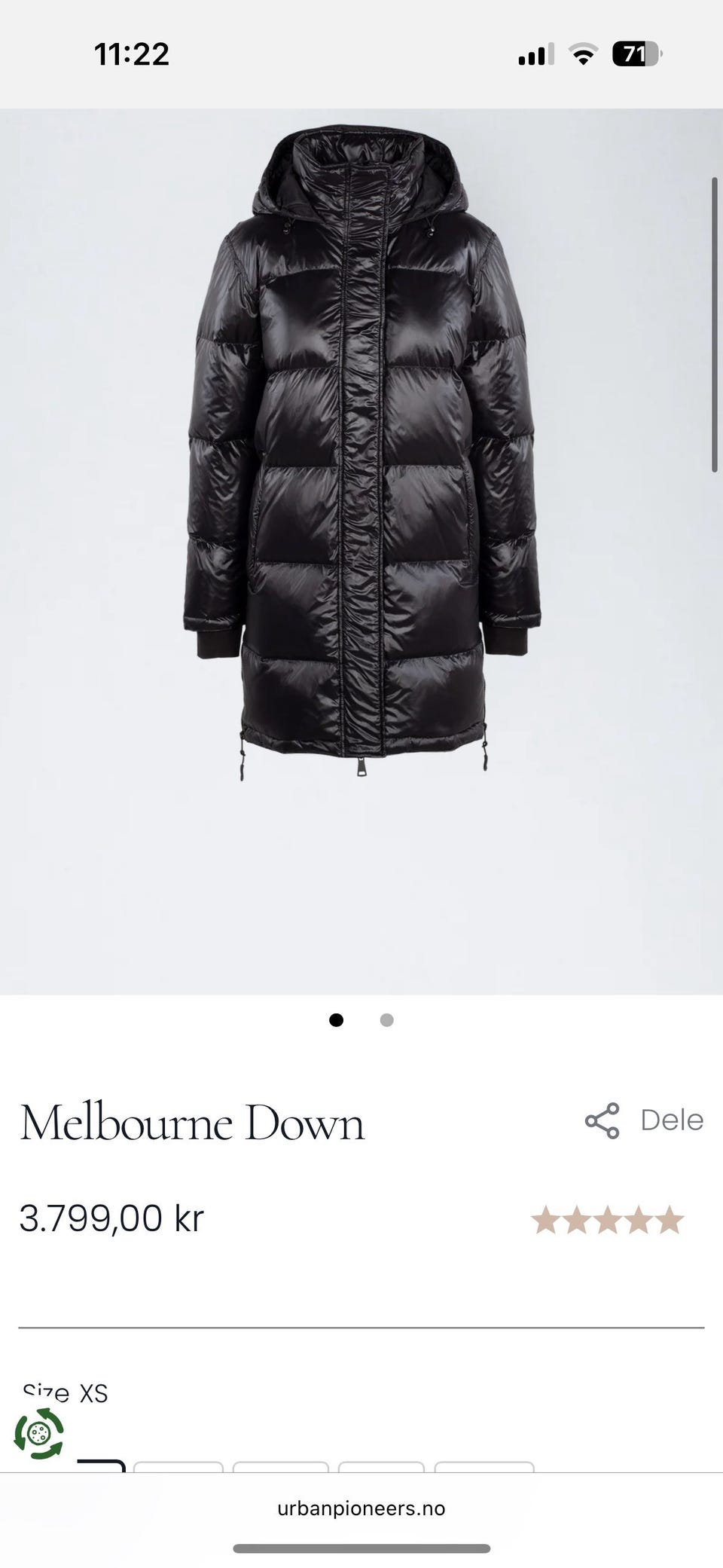Screen dimensions: 723x1568
Task: Open the Melbourne Down jacket image
Action: click(361, 552)
